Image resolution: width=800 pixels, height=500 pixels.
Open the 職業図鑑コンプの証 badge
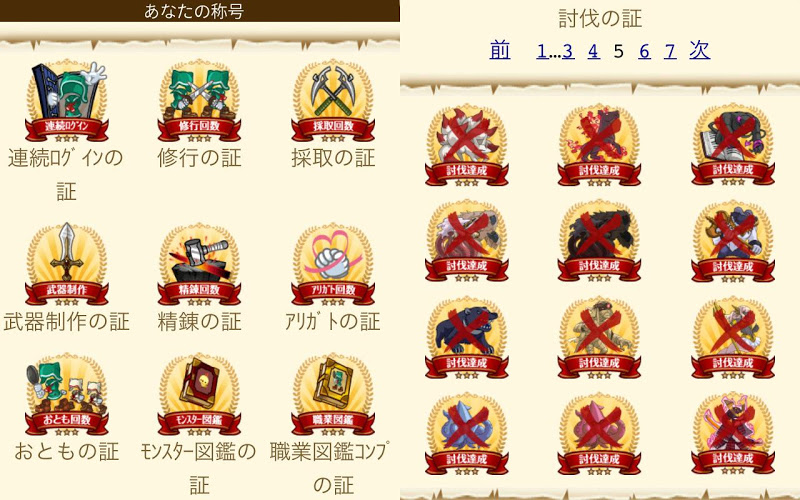[x=332, y=395]
